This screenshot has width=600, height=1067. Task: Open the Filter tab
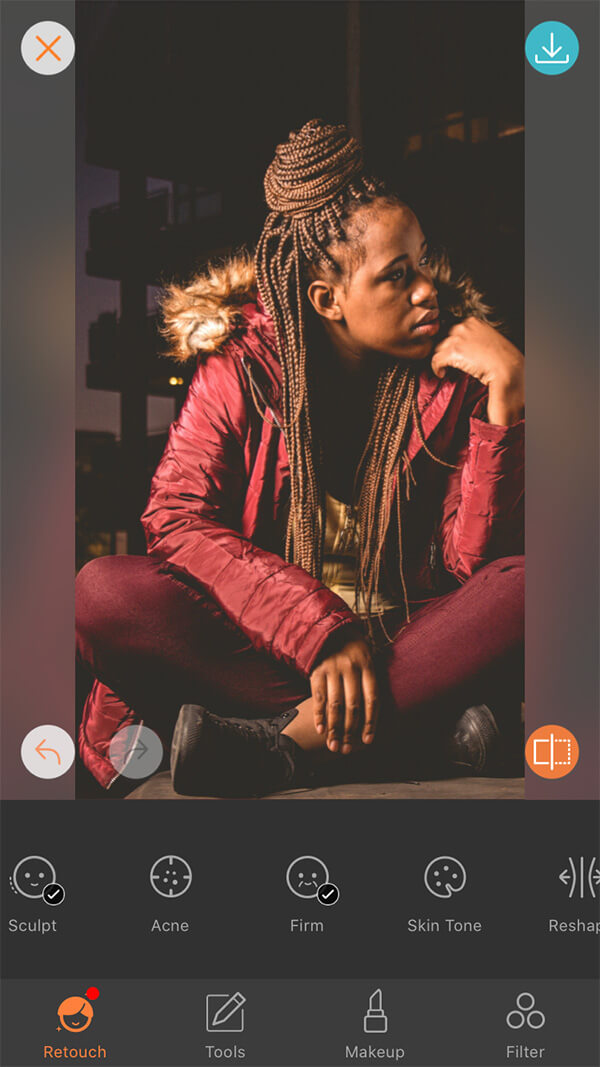pos(525,1025)
